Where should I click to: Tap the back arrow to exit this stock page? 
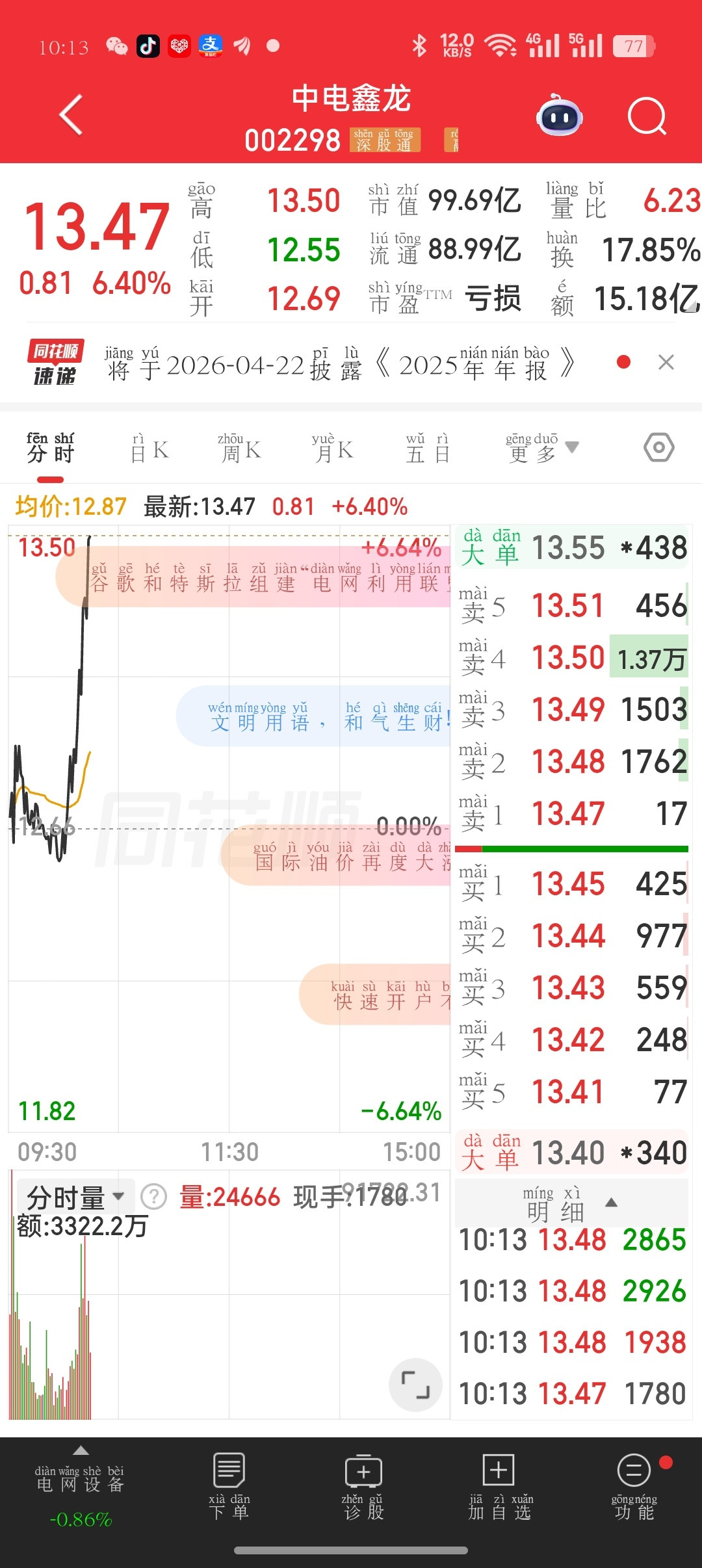[x=70, y=115]
